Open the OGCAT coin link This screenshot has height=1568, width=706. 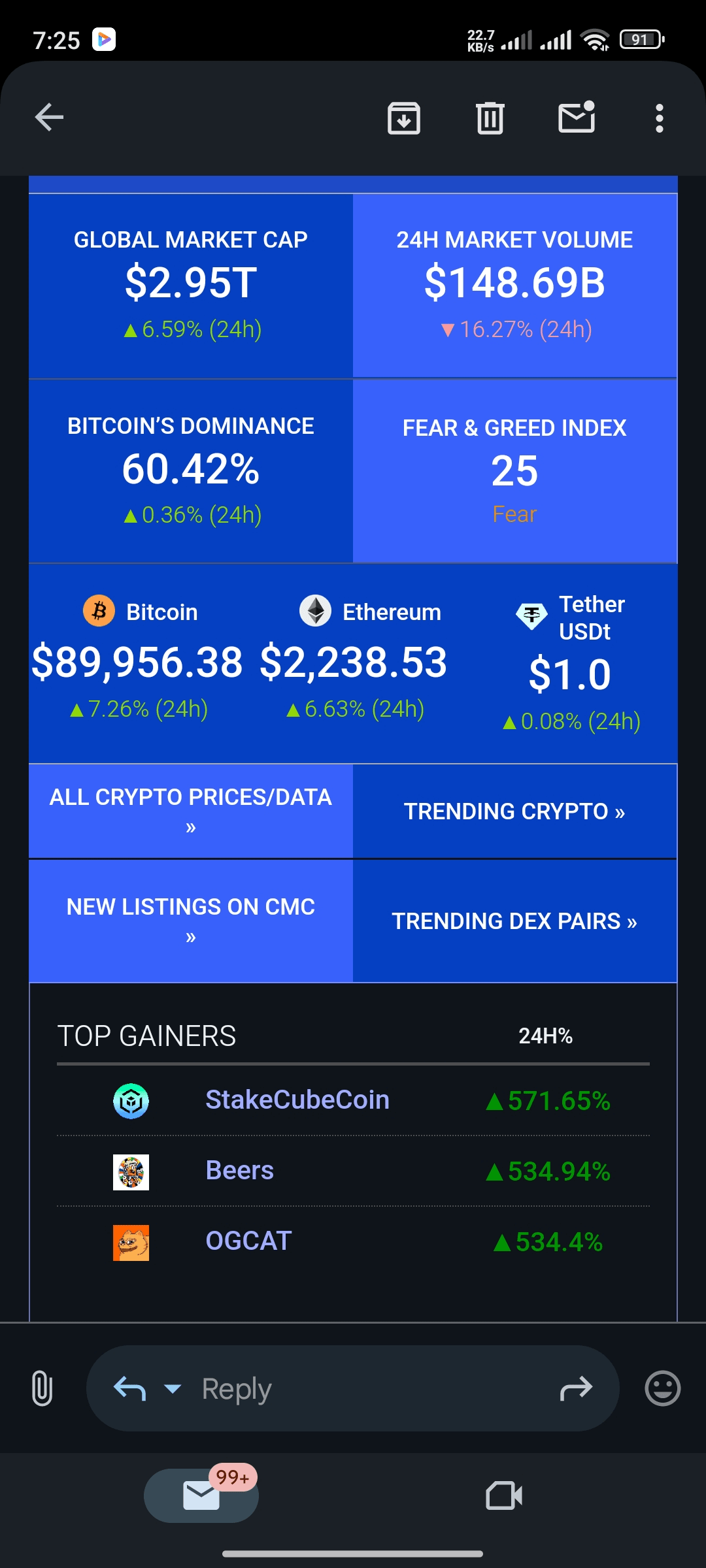[248, 1241]
